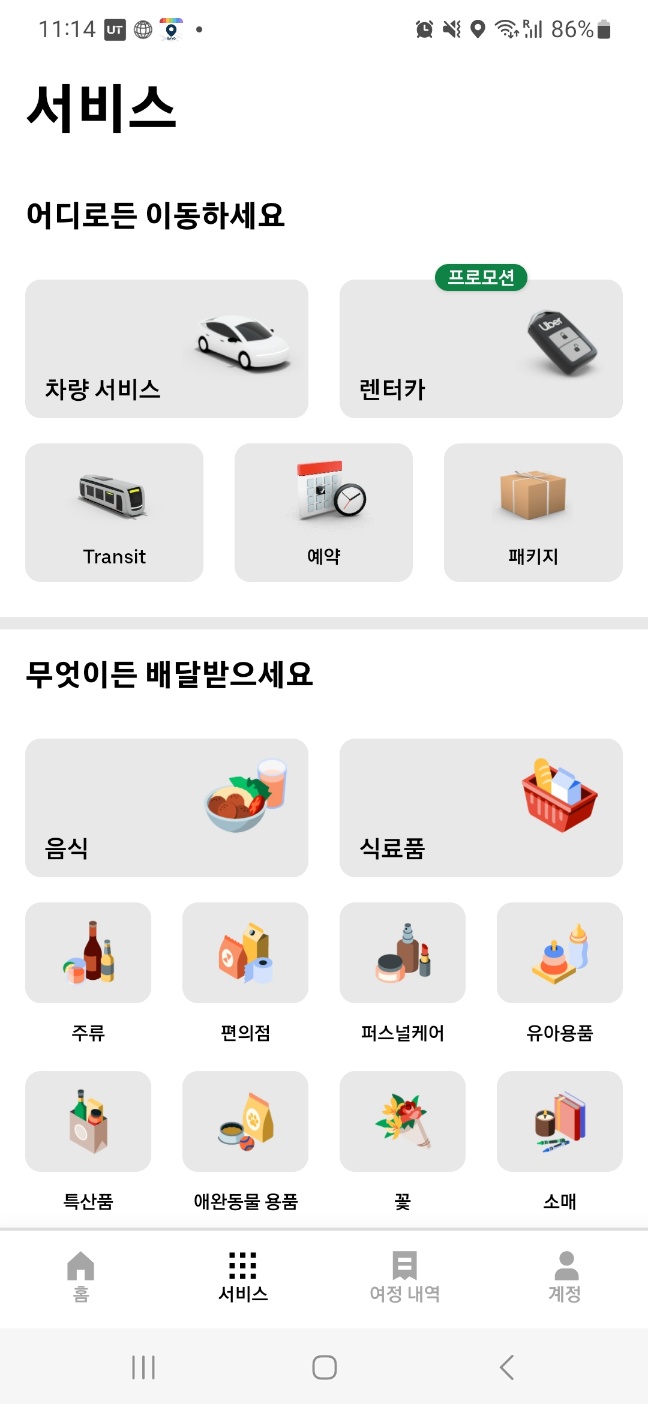Select the Transit tile
The width and height of the screenshot is (648, 1404).
tap(114, 512)
